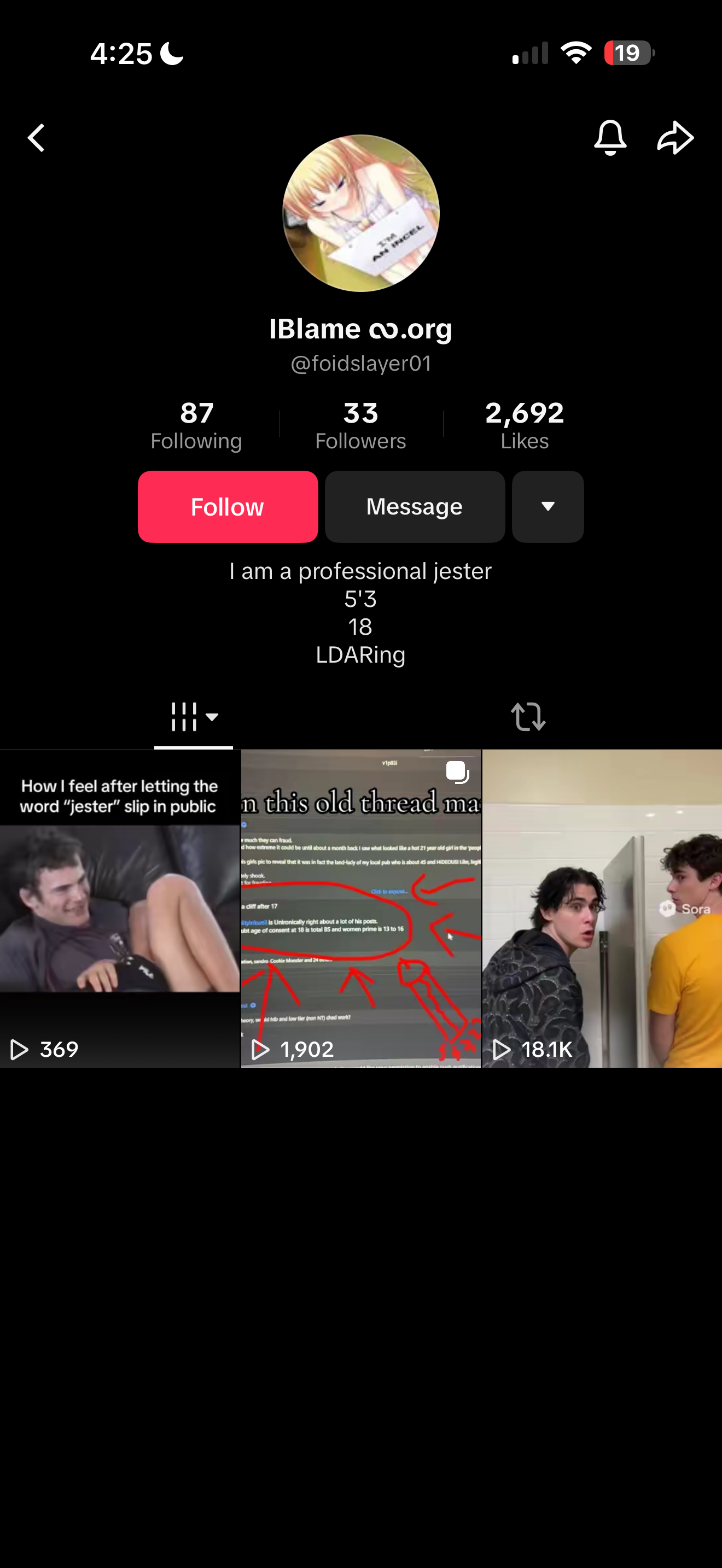The width and height of the screenshot is (722, 1568).
Task: Tap the Follow button
Action: coord(228,506)
